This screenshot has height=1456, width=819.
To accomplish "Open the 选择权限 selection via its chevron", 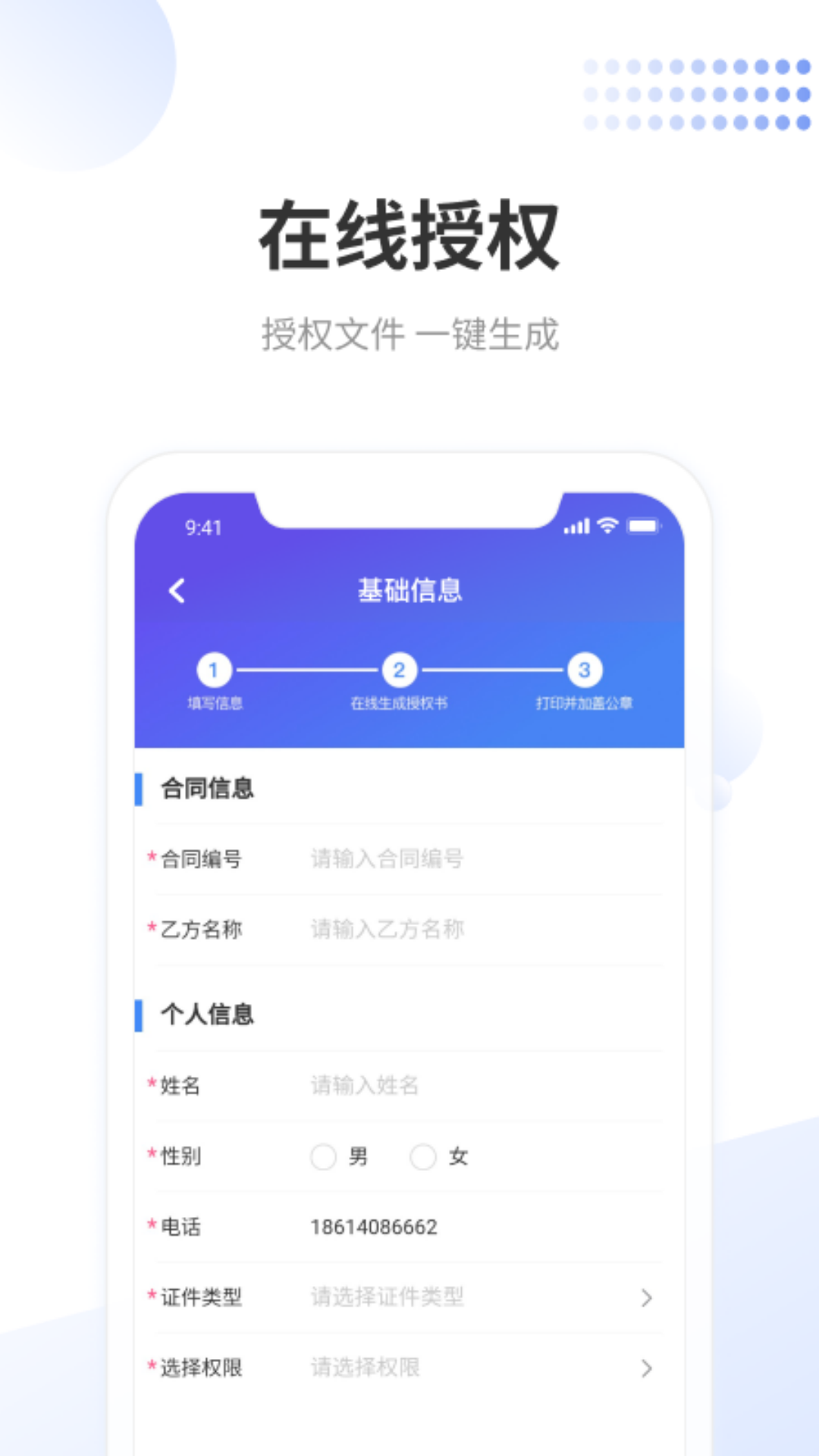I will pyautogui.click(x=646, y=1368).
